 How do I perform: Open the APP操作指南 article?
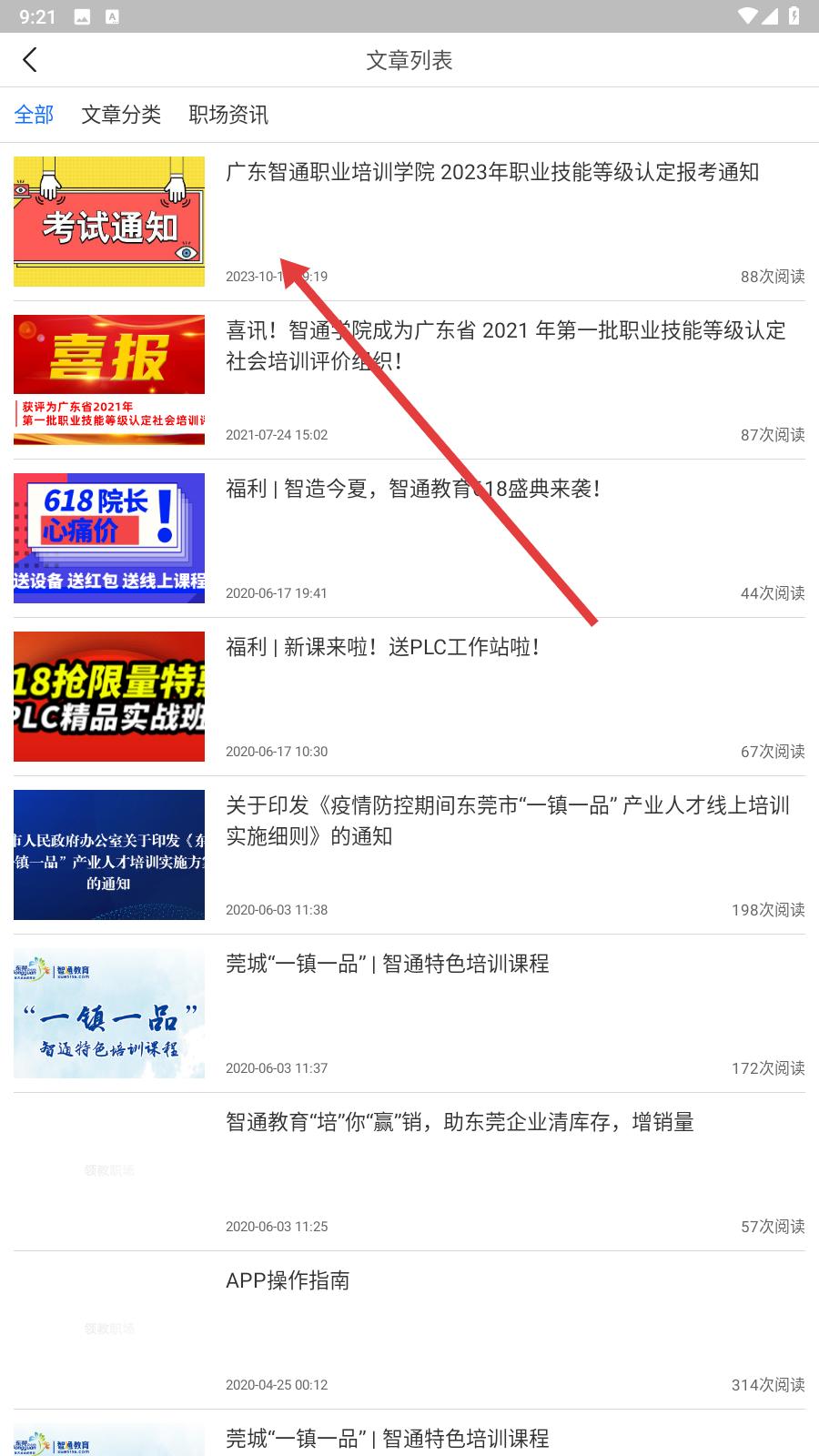point(409,1330)
